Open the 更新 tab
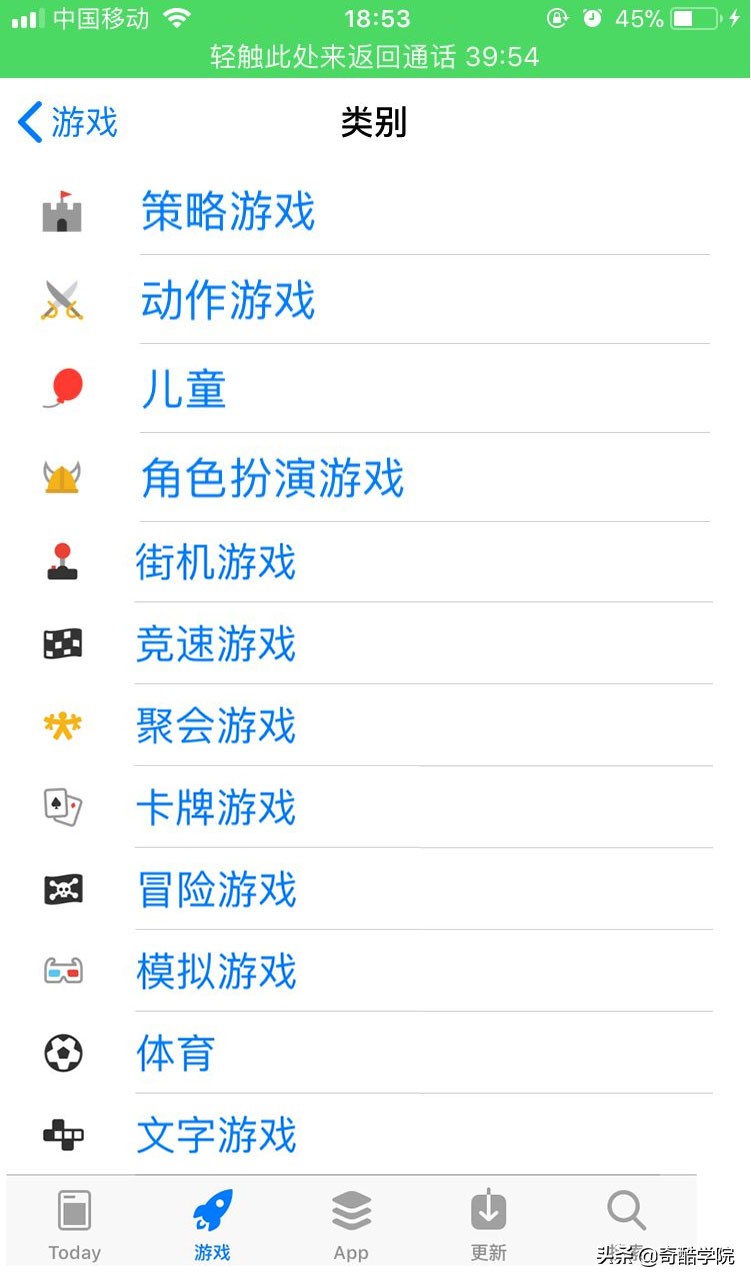The width and height of the screenshot is (751, 1282). click(488, 1222)
